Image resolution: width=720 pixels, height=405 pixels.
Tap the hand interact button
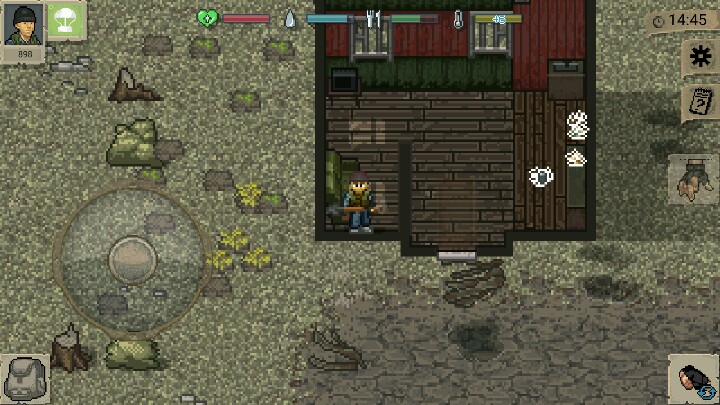coord(693,182)
